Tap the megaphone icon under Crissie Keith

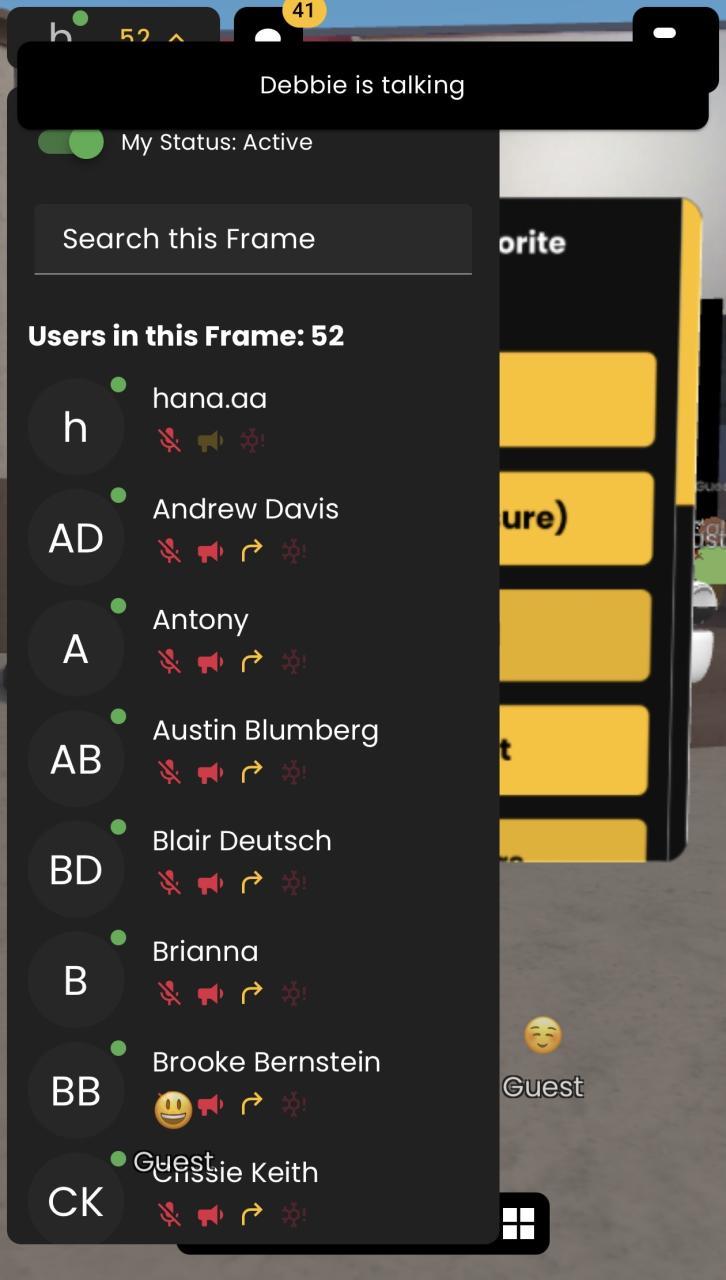(210, 1215)
